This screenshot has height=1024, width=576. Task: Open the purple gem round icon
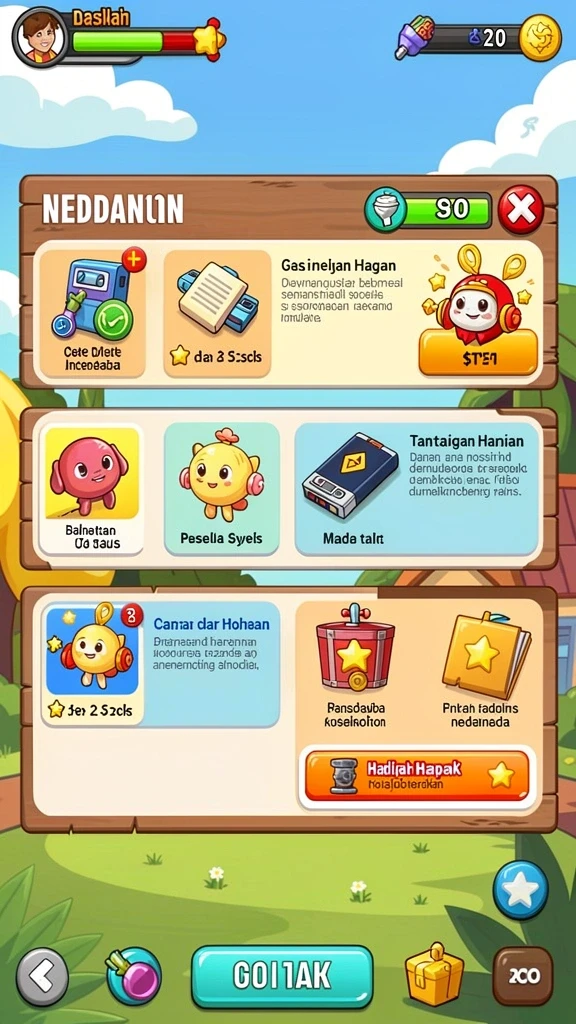[x=134, y=977]
